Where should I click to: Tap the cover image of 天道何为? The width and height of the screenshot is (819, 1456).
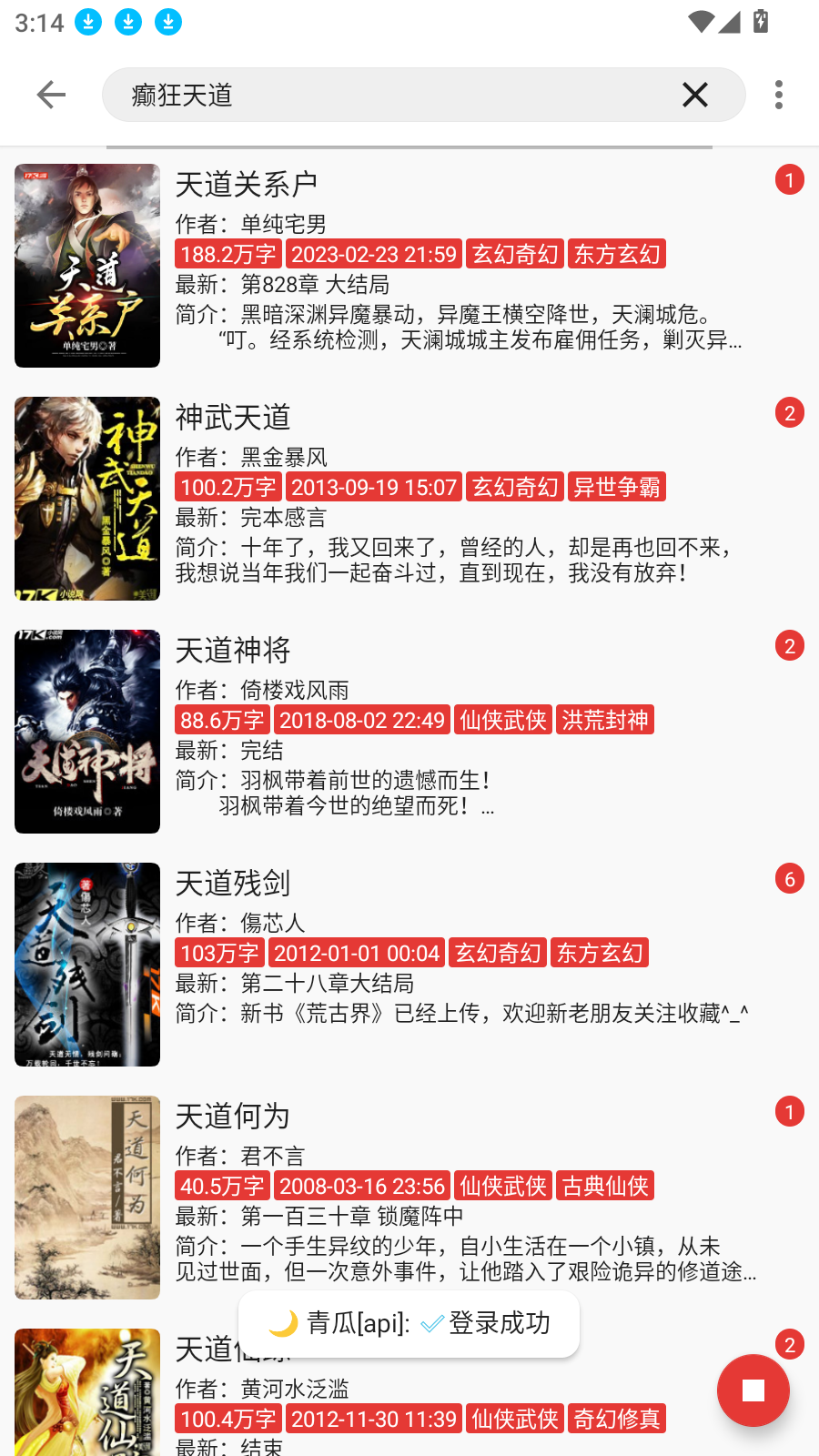point(86,1198)
